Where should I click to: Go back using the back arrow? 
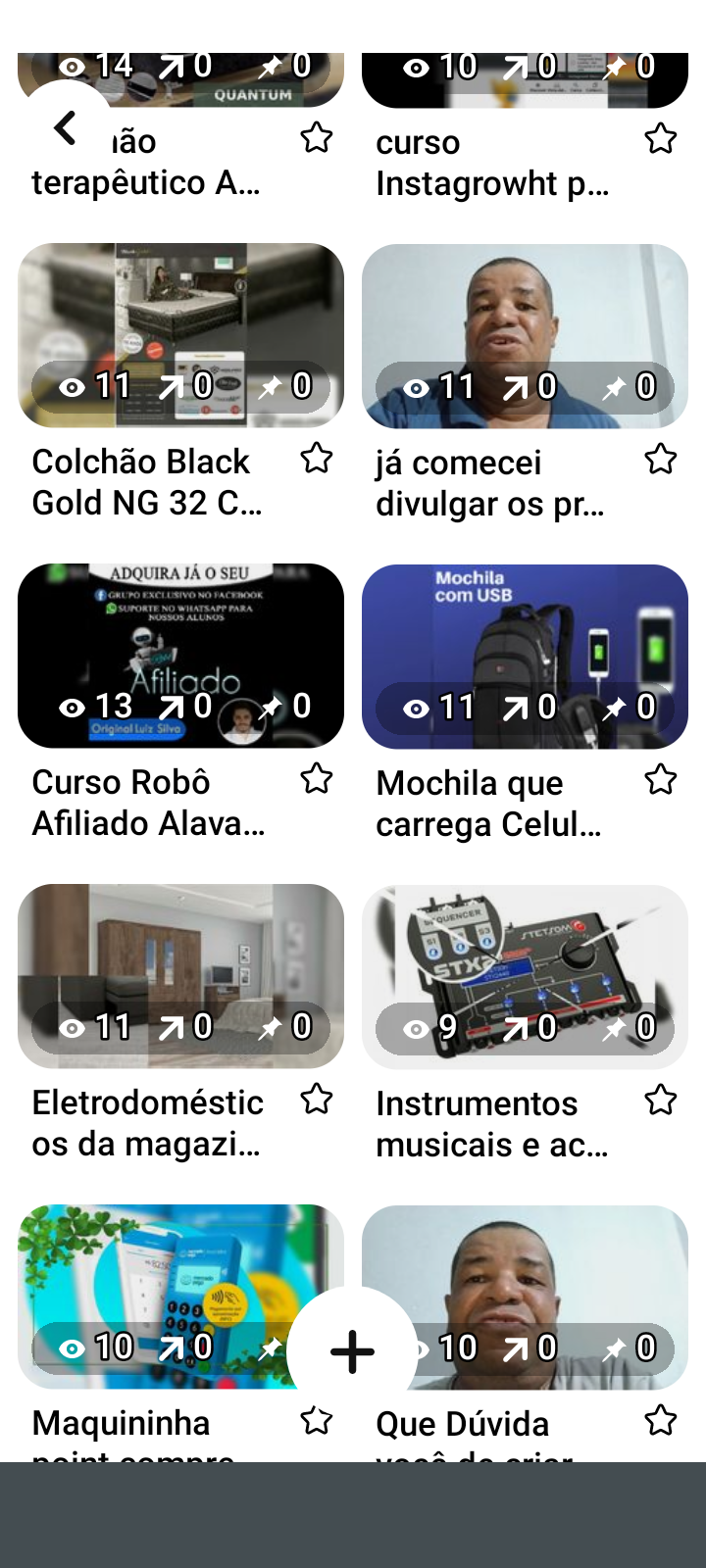[x=66, y=128]
